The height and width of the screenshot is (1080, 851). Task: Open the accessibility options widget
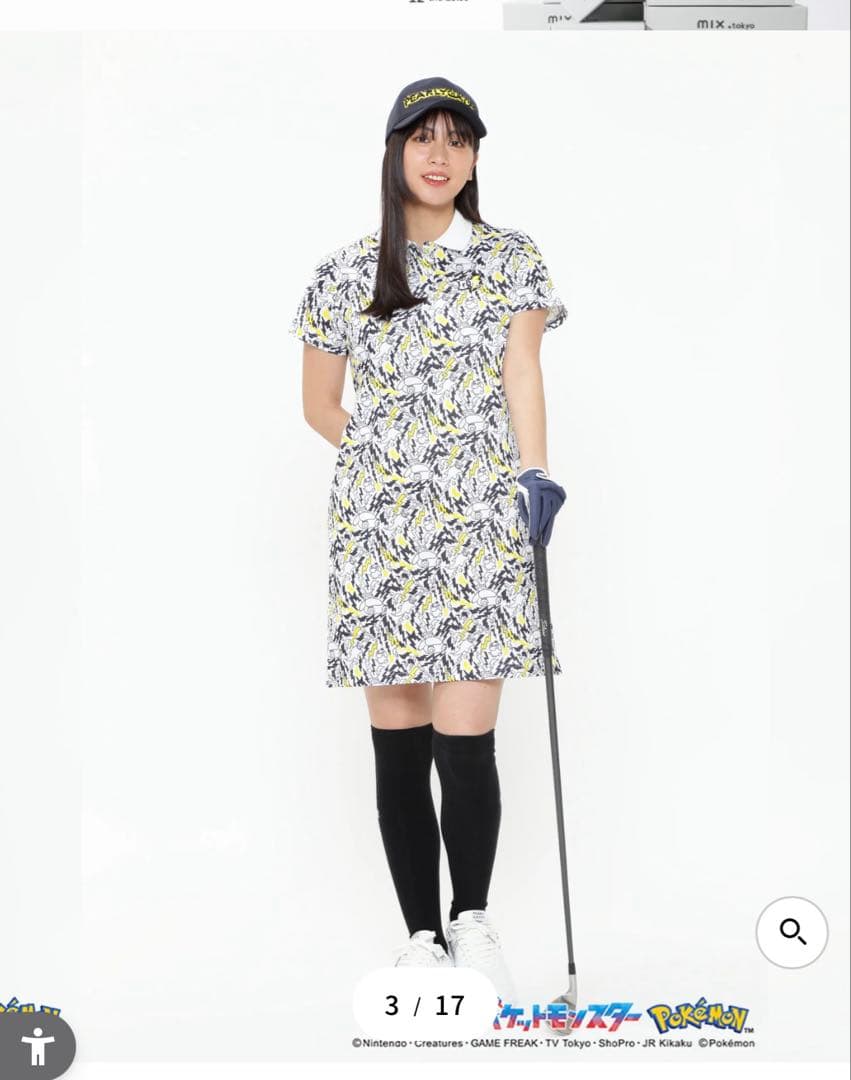[x=38, y=1046]
